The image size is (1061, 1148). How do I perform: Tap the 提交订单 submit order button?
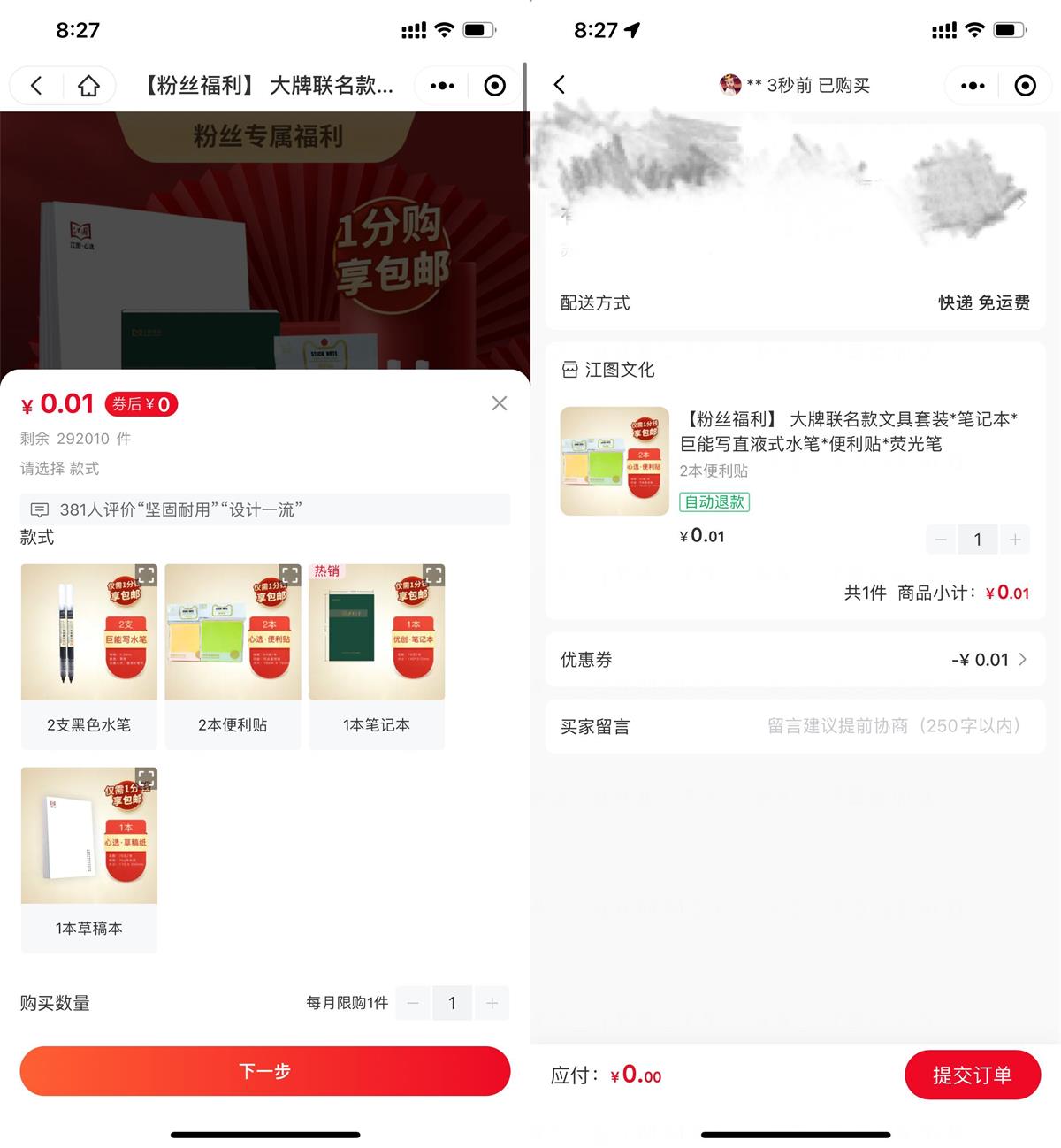973,1075
